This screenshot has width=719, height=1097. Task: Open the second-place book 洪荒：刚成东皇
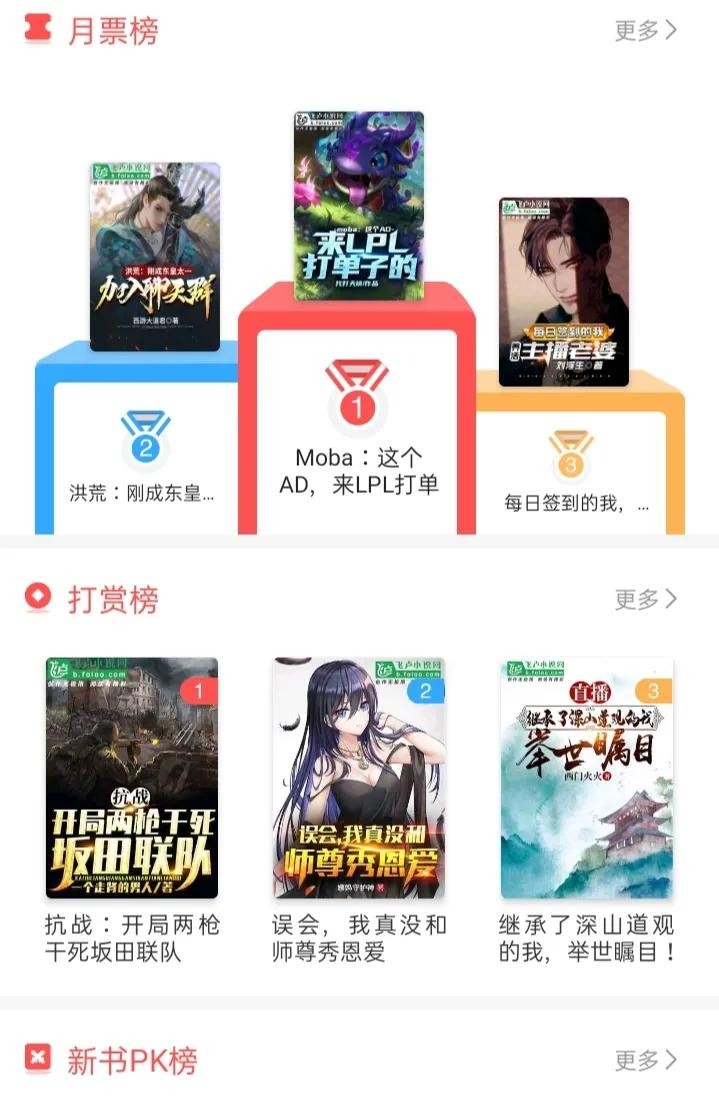pyautogui.click(x=155, y=257)
